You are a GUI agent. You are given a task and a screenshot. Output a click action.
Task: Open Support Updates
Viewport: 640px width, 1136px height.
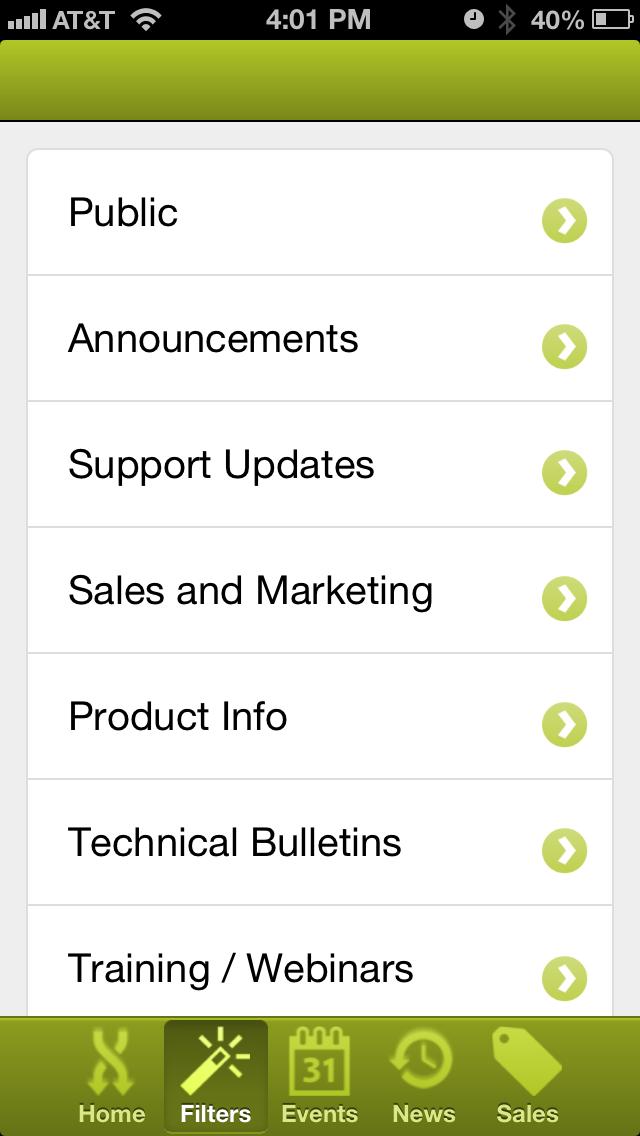point(320,465)
